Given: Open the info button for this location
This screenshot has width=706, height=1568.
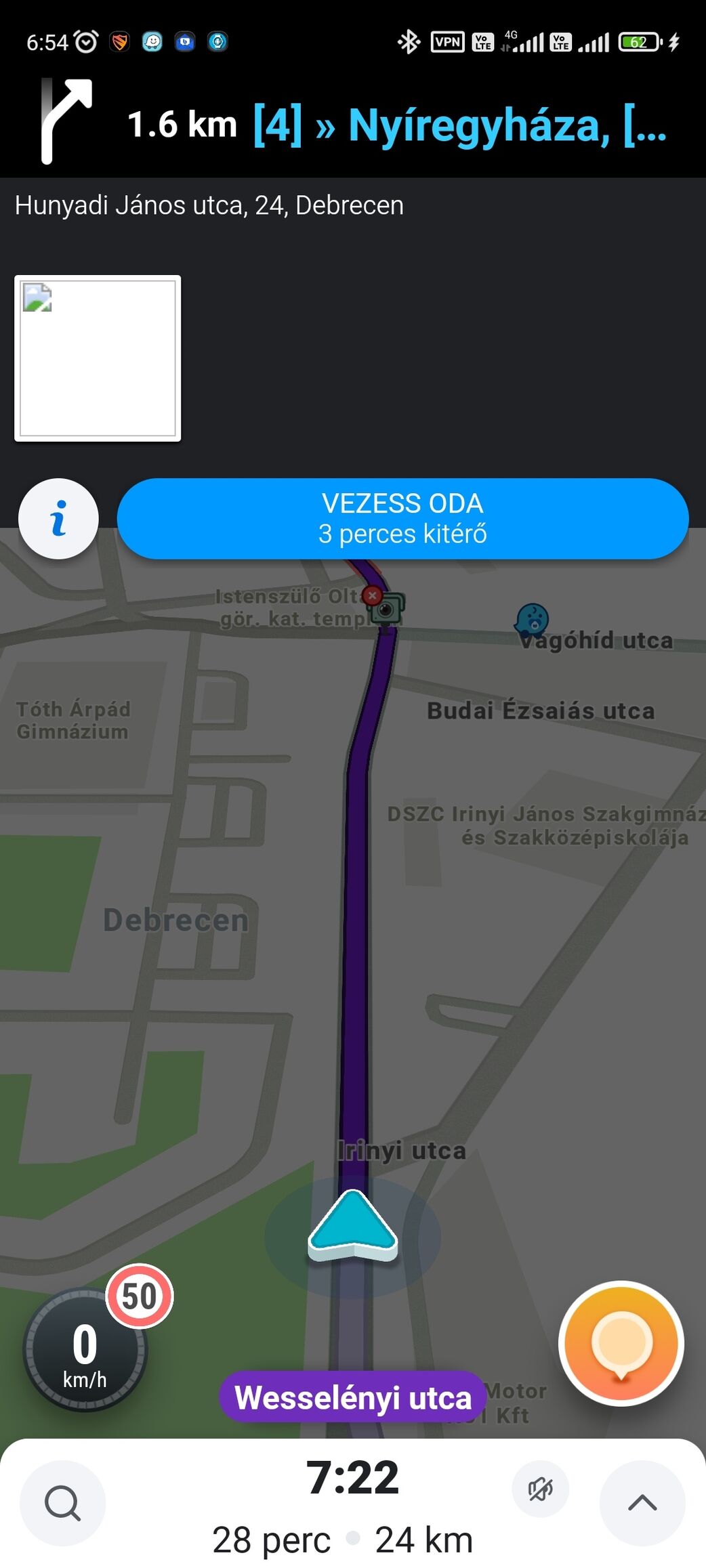Looking at the screenshot, I should pos(58,519).
